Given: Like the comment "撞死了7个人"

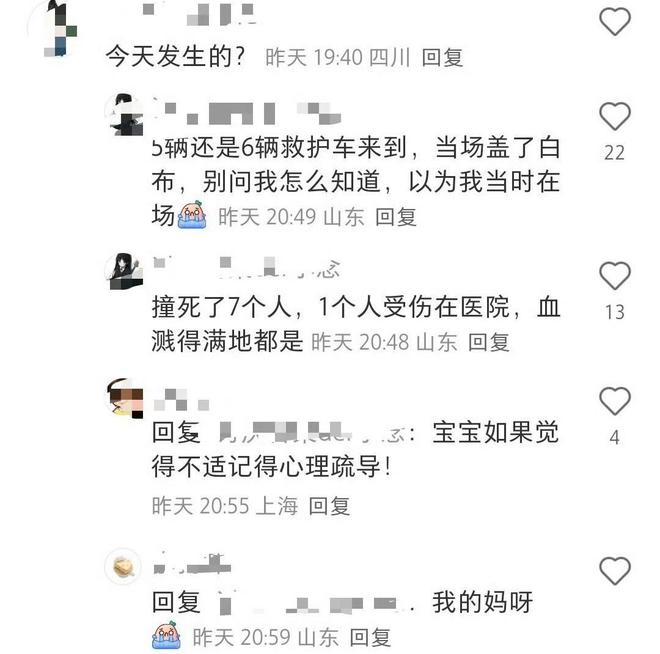Looking at the screenshot, I should (x=614, y=277).
